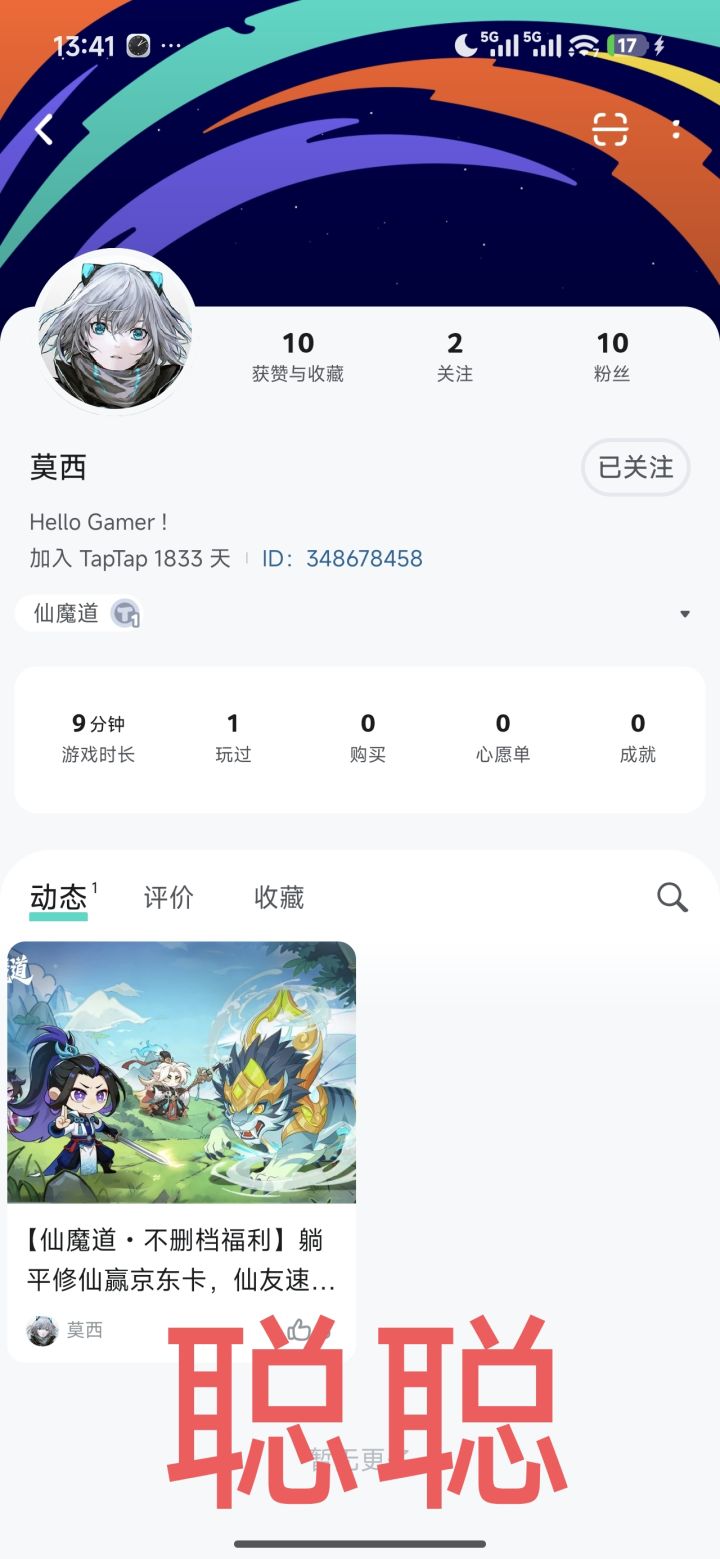
Task: Open 莫西's mini avatar on the post
Action: [x=42, y=1330]
